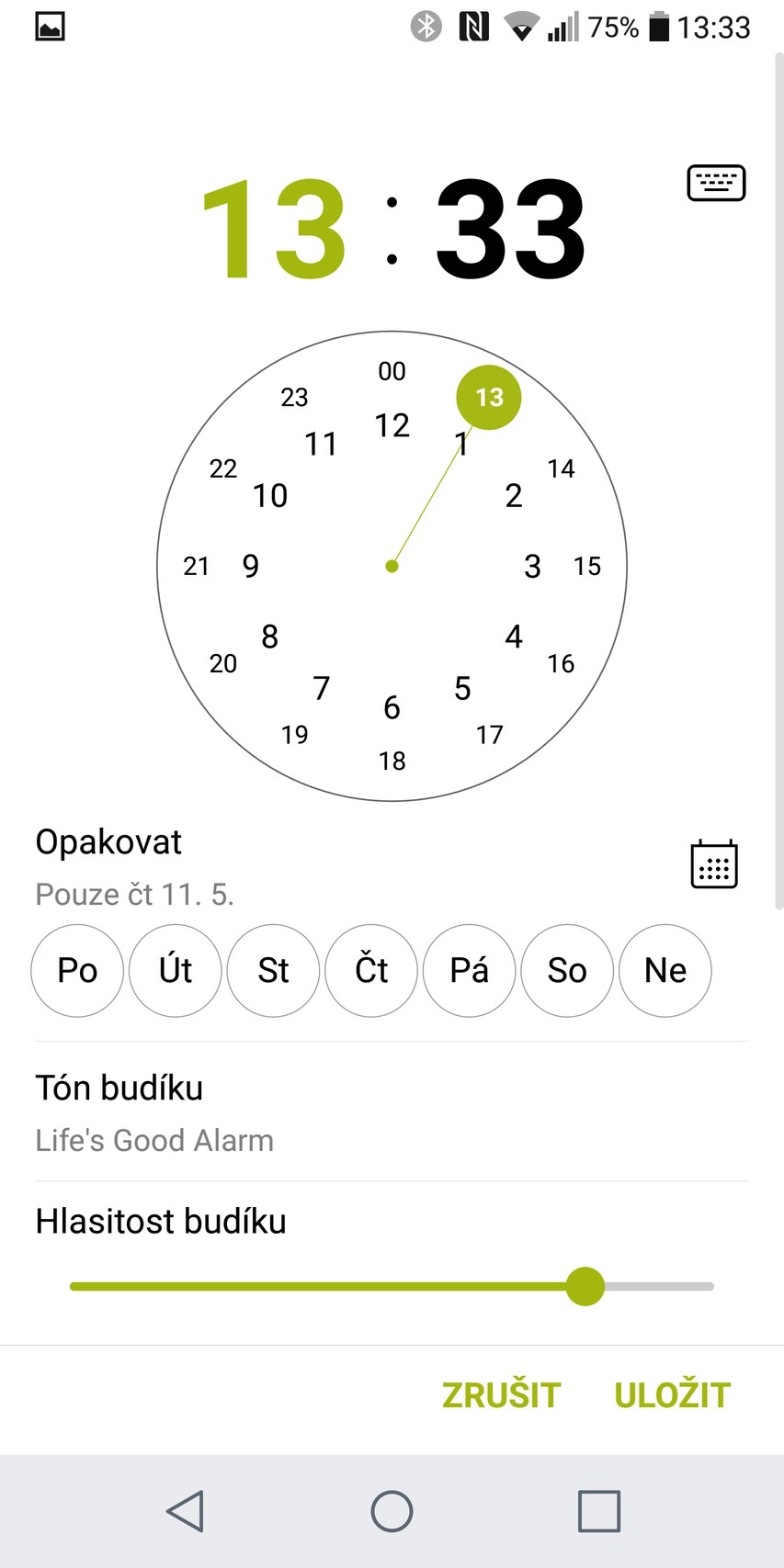784x1568 pixels.
Task: Tap ZRUŠIT to cancel the alarm
Action: tap(501, 1395)
